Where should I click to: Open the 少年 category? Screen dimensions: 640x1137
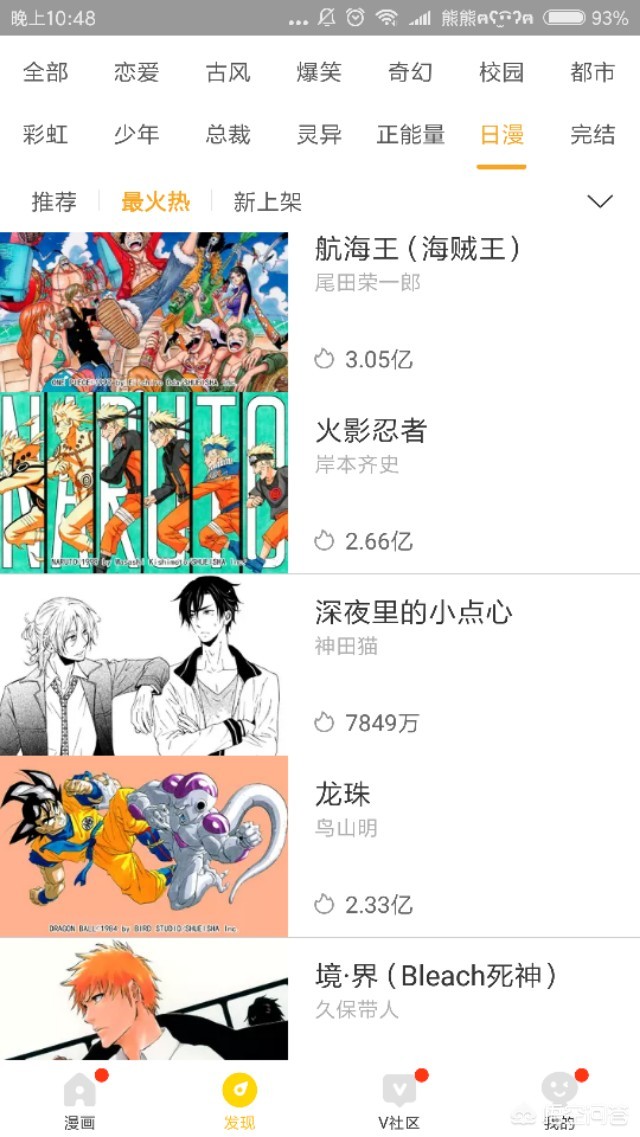(x=137, y=134)
